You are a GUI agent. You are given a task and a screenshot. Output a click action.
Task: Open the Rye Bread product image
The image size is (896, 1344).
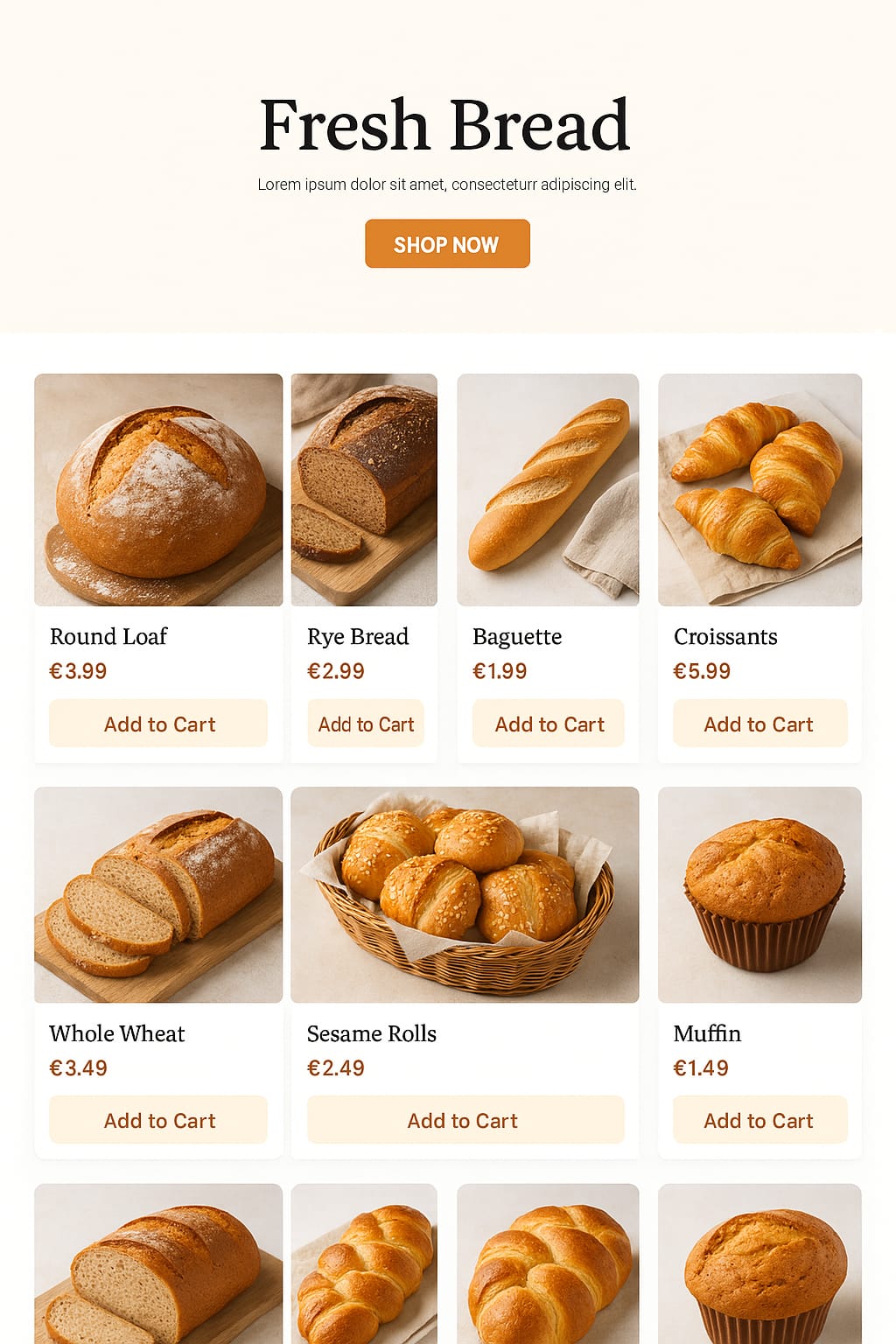pyautogui.click(x=364, y=490)
